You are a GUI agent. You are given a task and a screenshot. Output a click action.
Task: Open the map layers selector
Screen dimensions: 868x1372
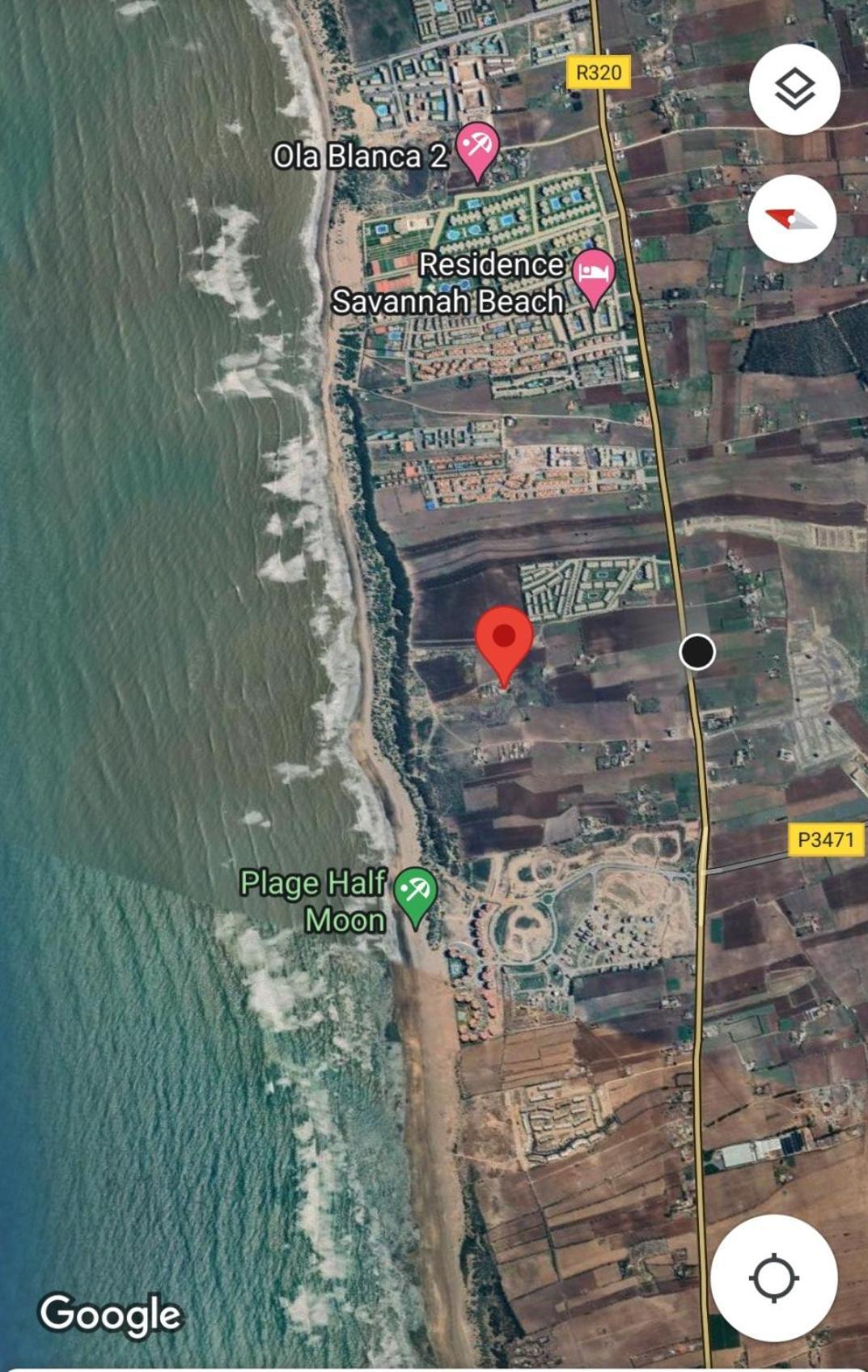(x=794, y=89)
